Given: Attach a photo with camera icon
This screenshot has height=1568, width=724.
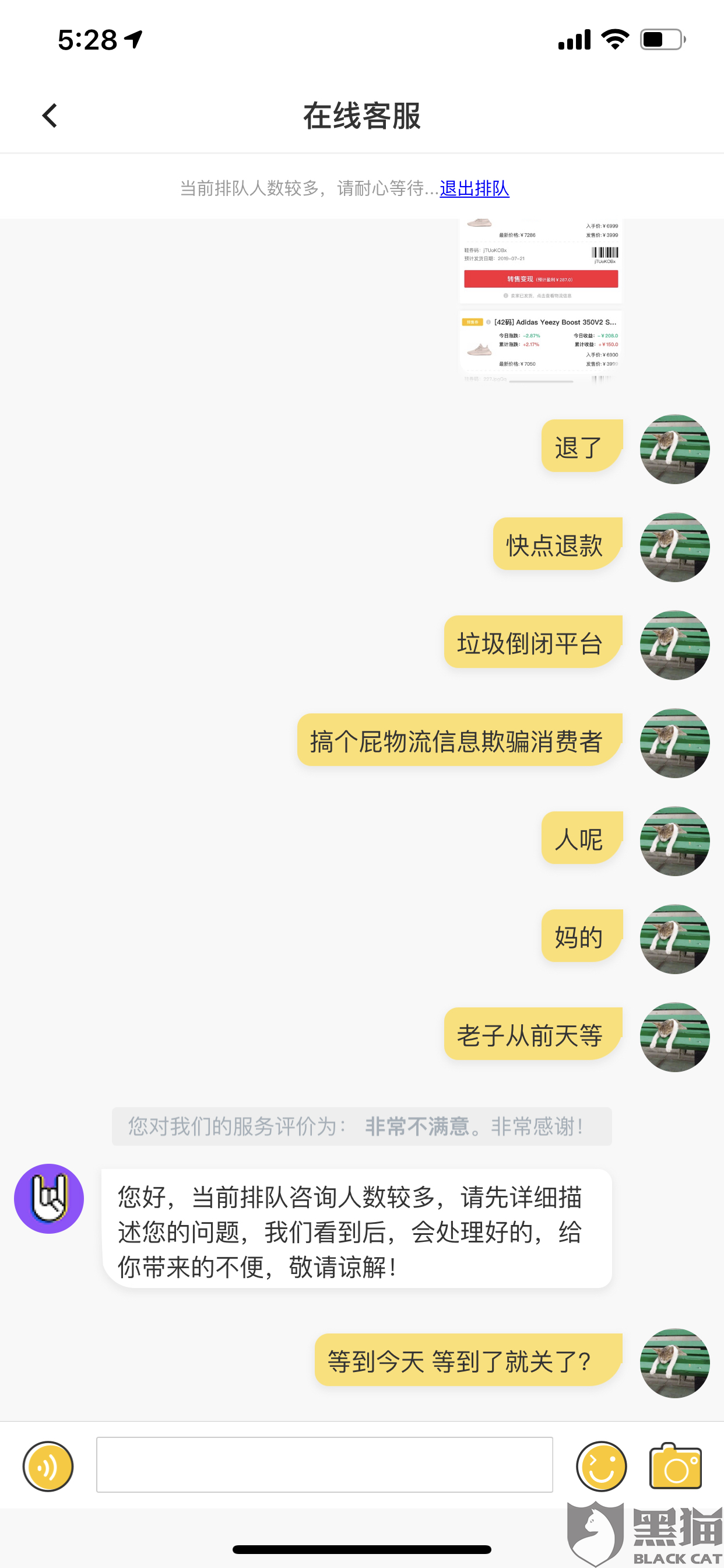Looking at the screenshot, I should click(676, 1466).
